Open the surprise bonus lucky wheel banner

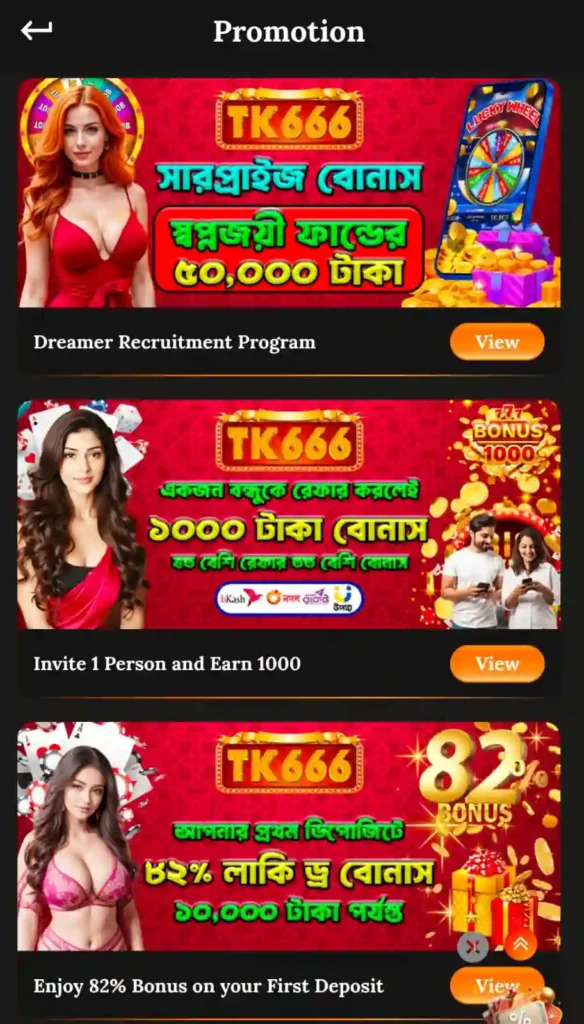click(x=289, y=193)
